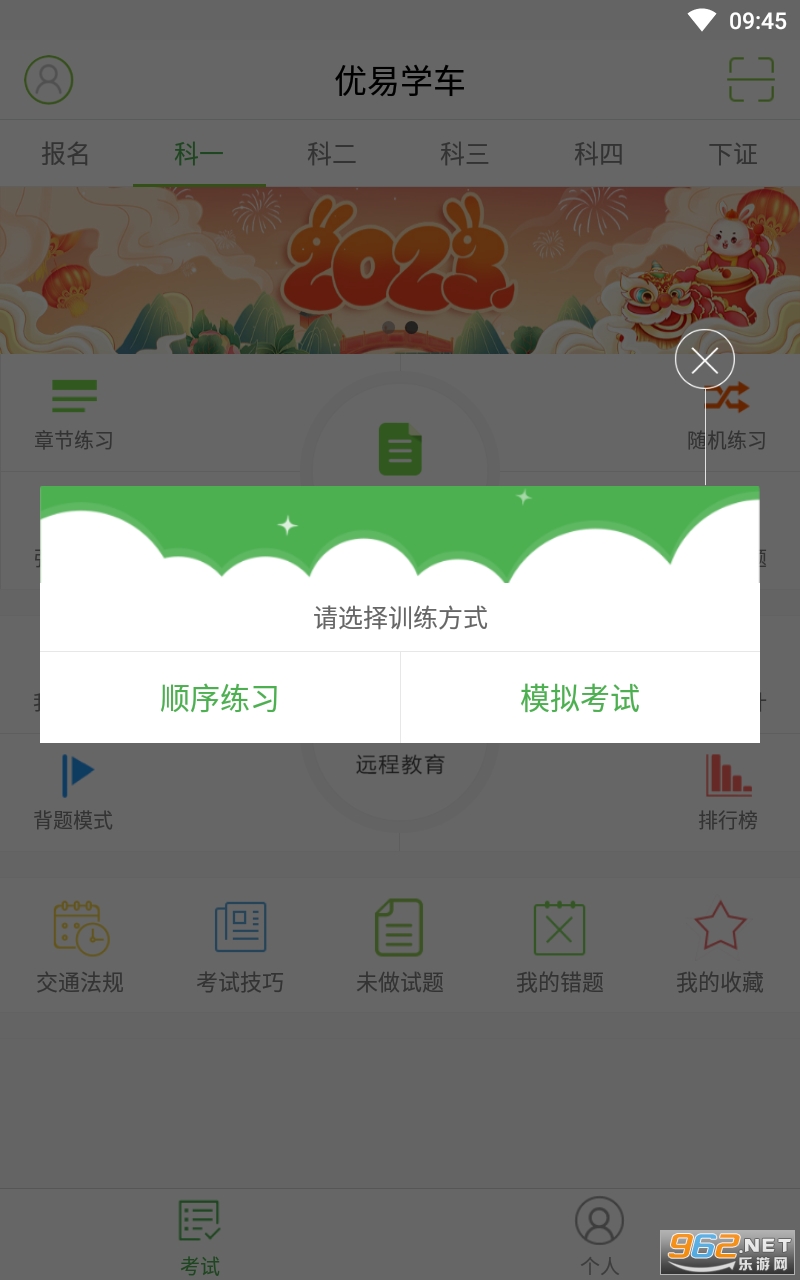Switch to the 科四 tab

pos(598,154)
